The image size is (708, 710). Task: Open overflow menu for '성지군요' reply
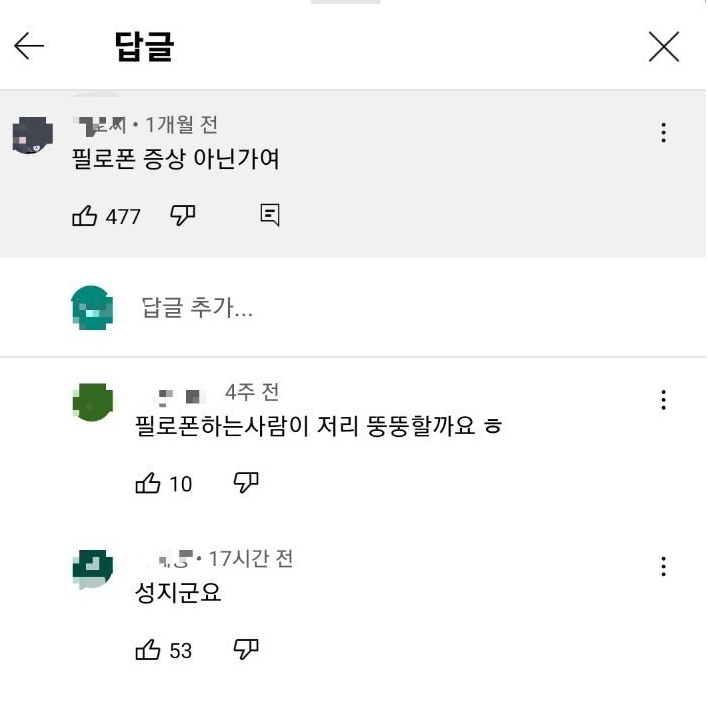click(663, 567)
